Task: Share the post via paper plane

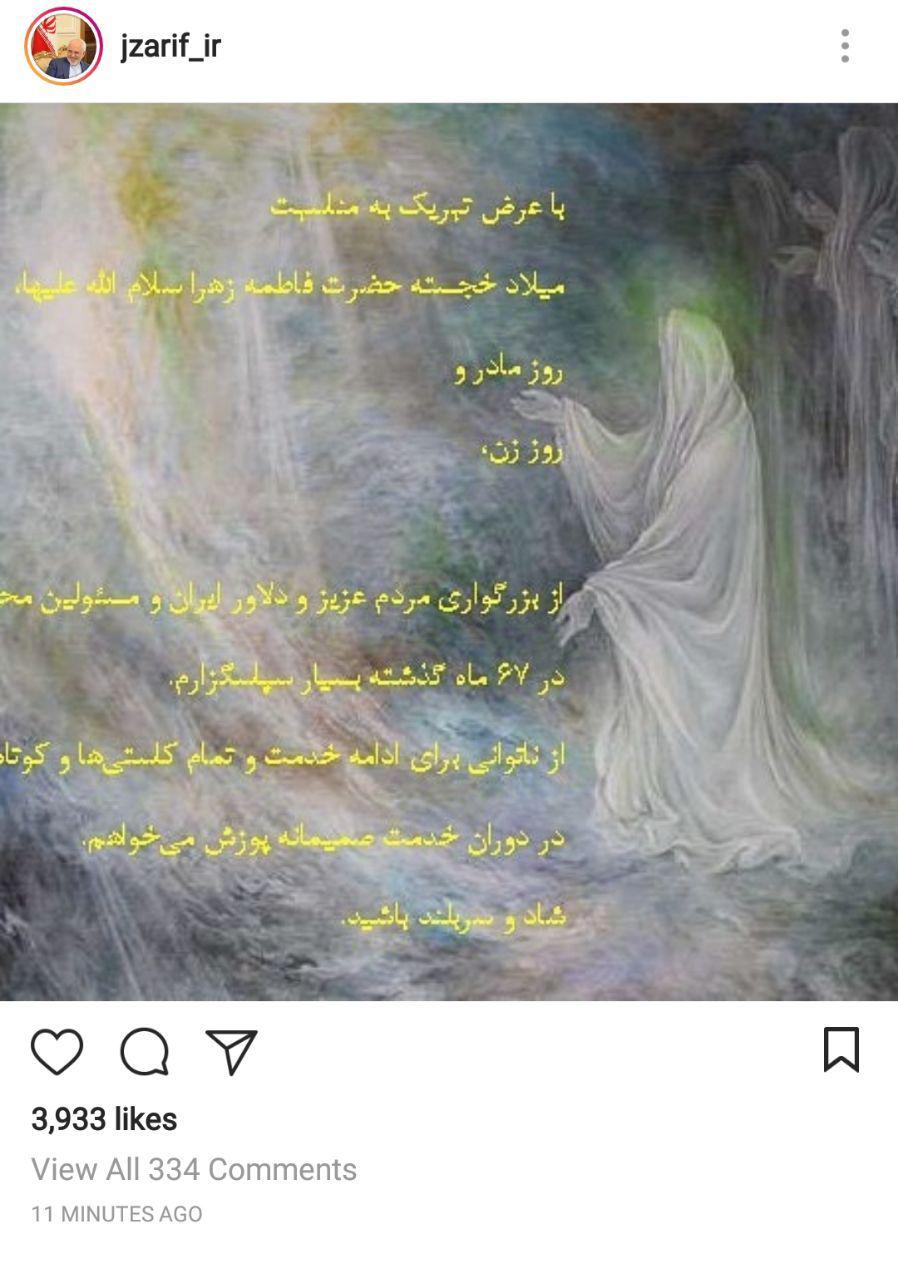Action: tap(232, 1052)
